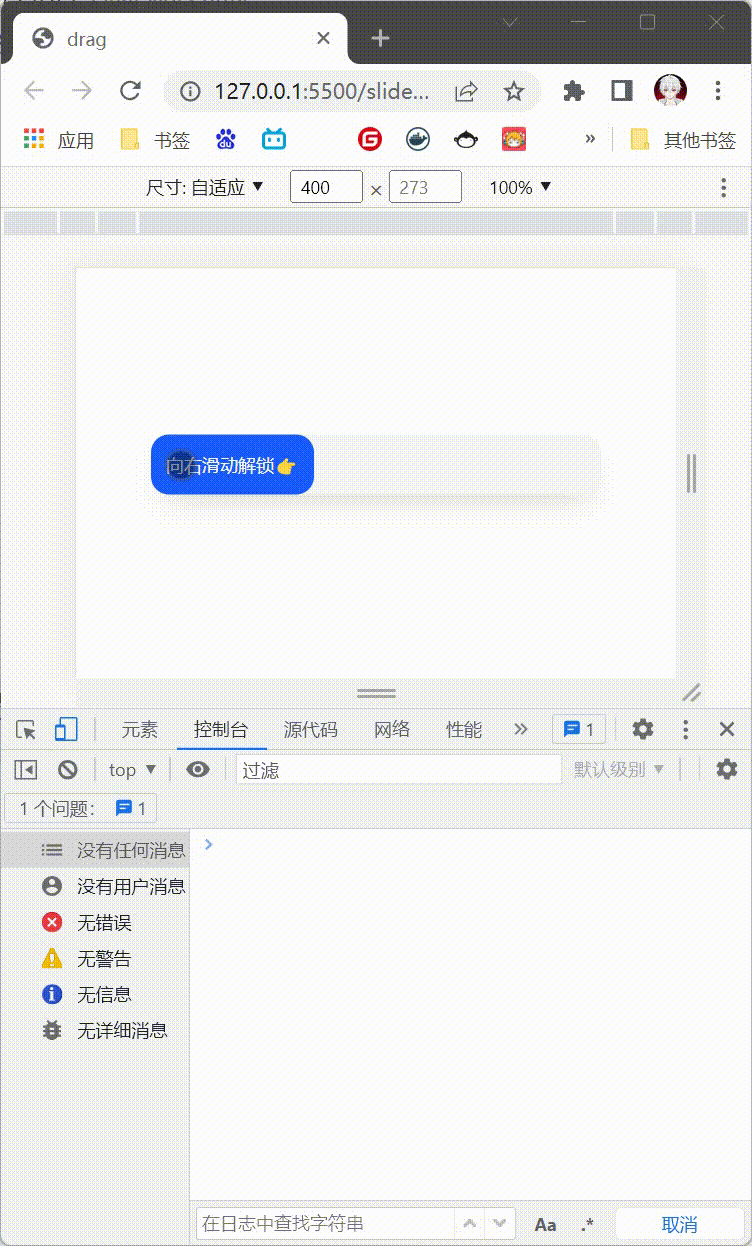
Task: Edit the width field showing 400
Action: click(325, 187)
